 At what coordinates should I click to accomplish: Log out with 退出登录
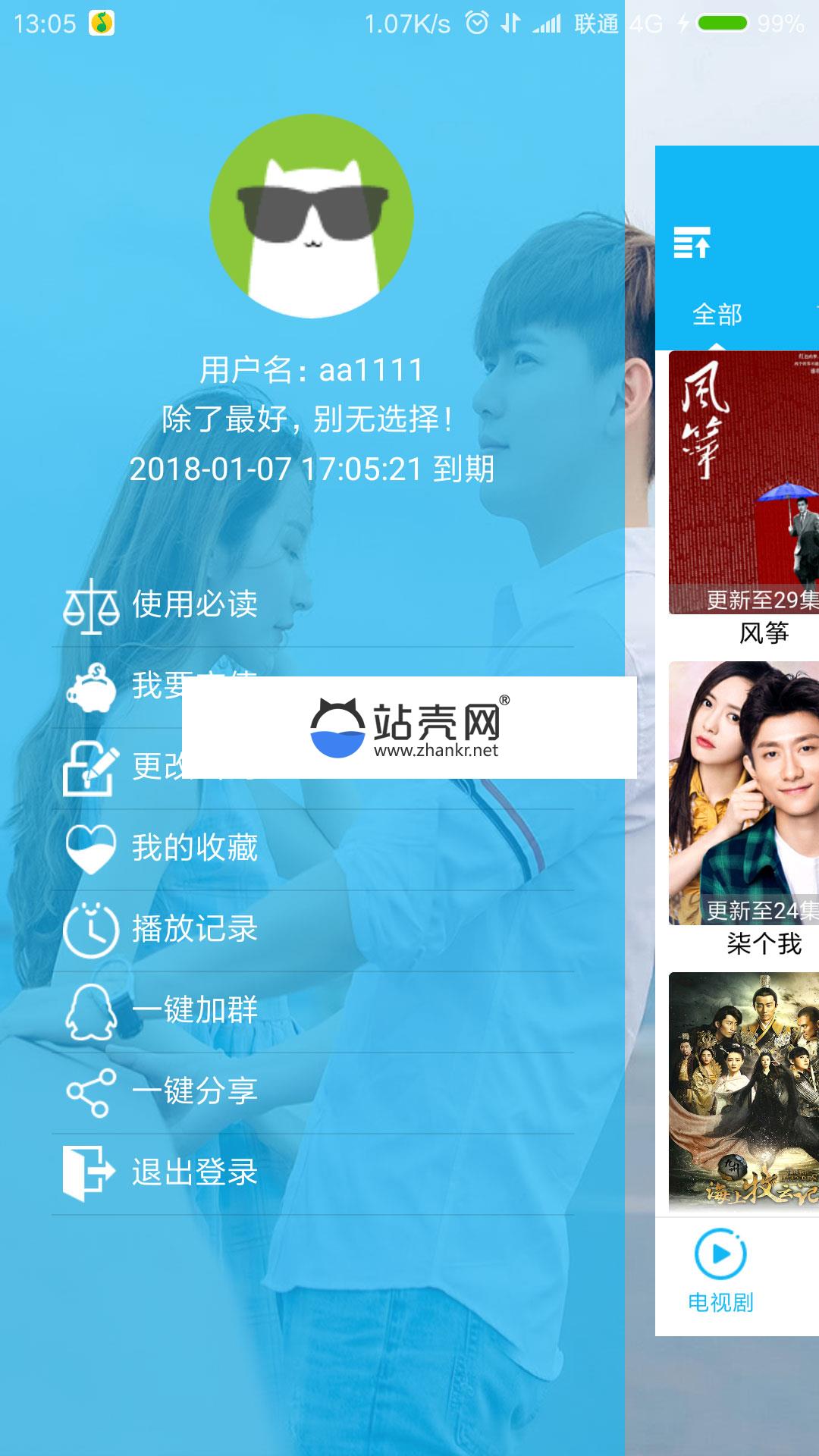point(195,1172)
